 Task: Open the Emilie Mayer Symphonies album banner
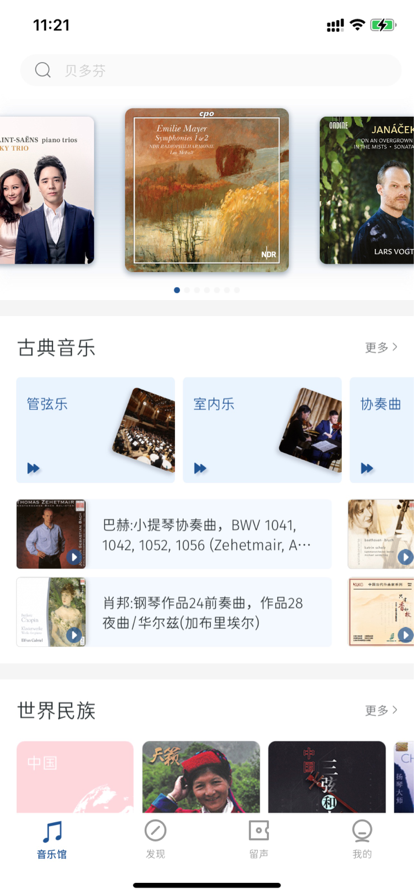tap(207, 190)
